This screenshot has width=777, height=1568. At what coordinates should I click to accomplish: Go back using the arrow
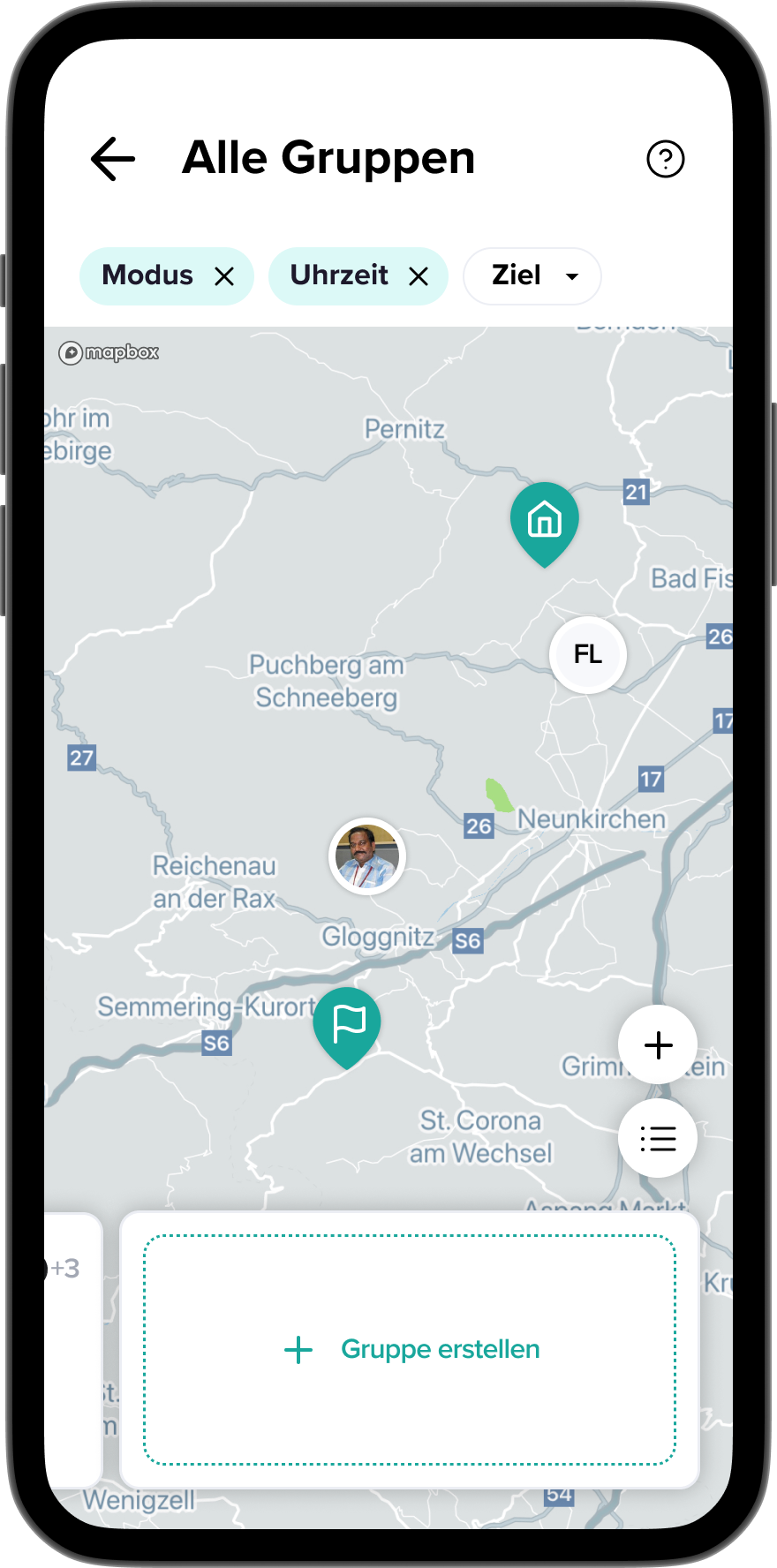pyautogui.click(x=113, y=159)
